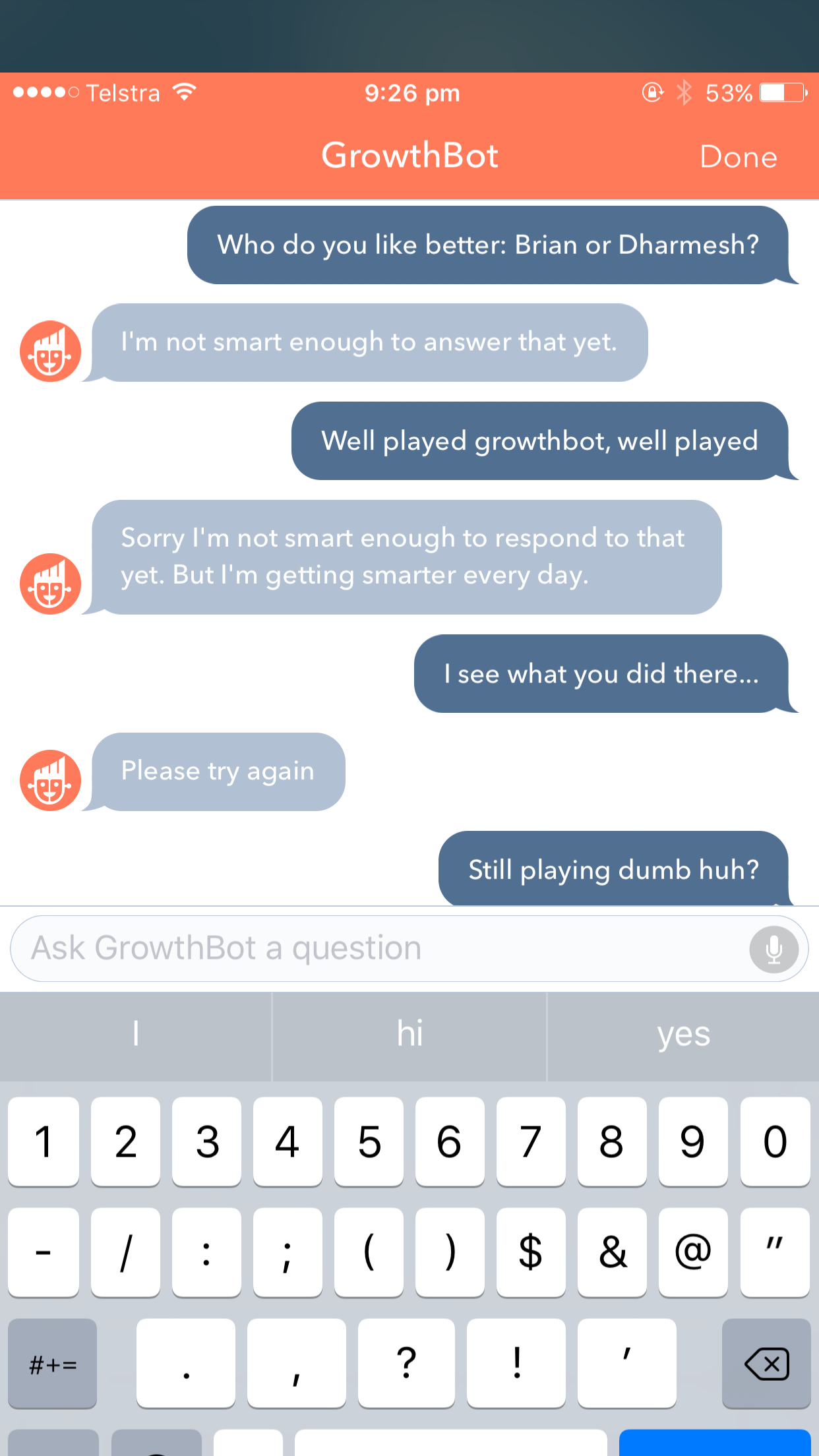Screen dimensions: 819x1456
Task: Insert the 'I' keyboard suggestion
Action: [136, 1034]
